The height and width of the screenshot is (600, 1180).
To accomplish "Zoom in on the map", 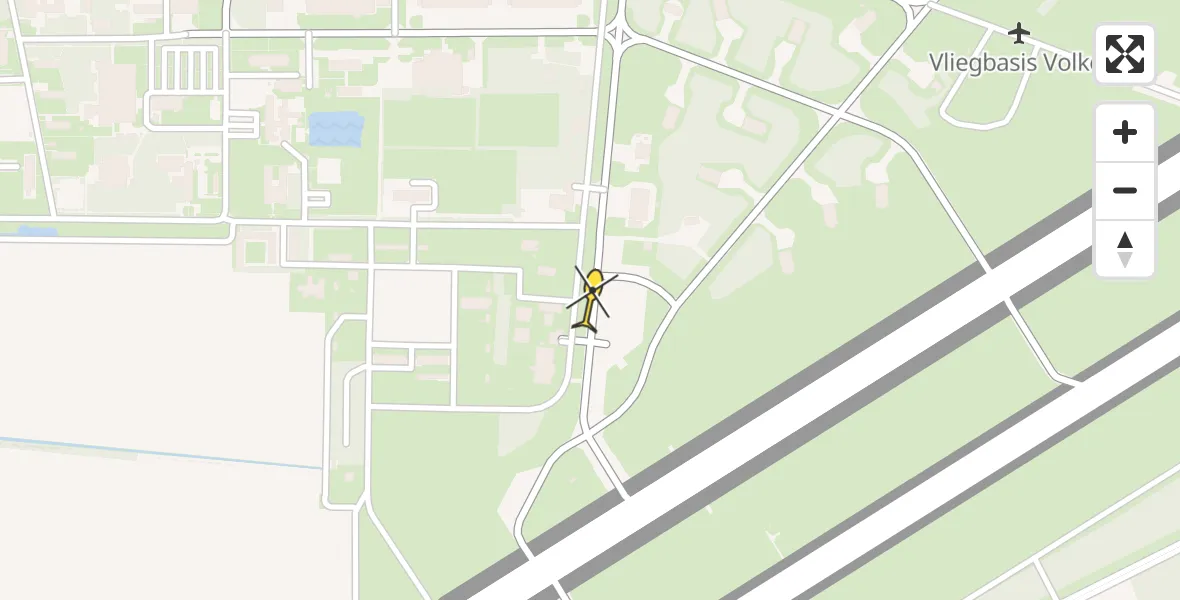I will [1125, 133].
